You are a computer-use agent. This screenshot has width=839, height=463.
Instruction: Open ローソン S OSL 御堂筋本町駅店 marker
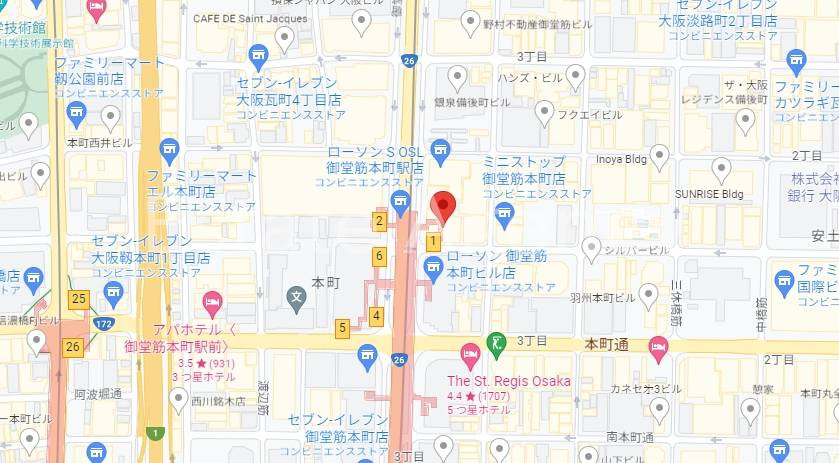pos(400,206)
